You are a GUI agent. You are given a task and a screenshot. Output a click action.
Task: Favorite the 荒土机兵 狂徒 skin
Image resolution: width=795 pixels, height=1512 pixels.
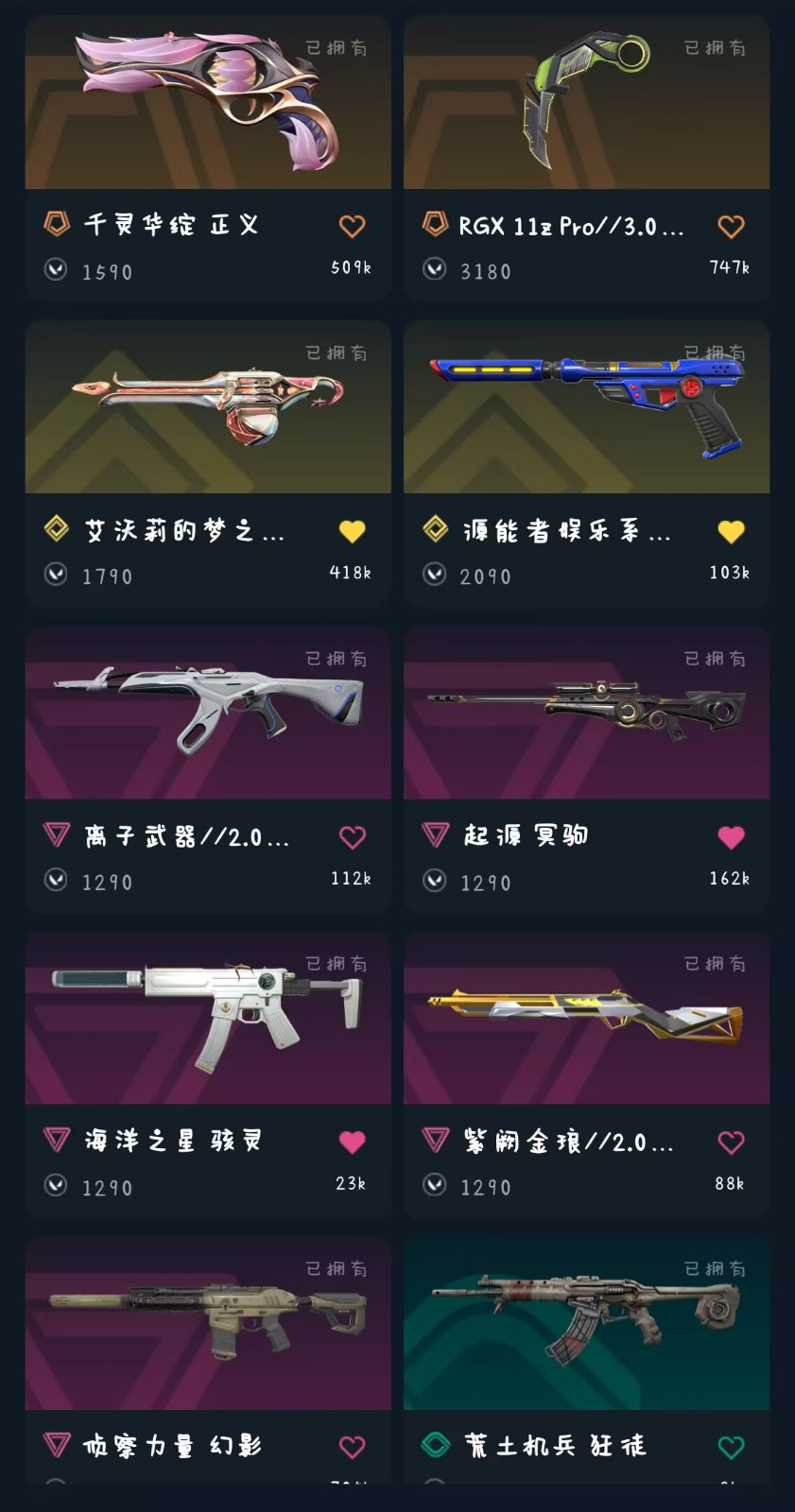pyautogui.click(x=731, y=1447)
